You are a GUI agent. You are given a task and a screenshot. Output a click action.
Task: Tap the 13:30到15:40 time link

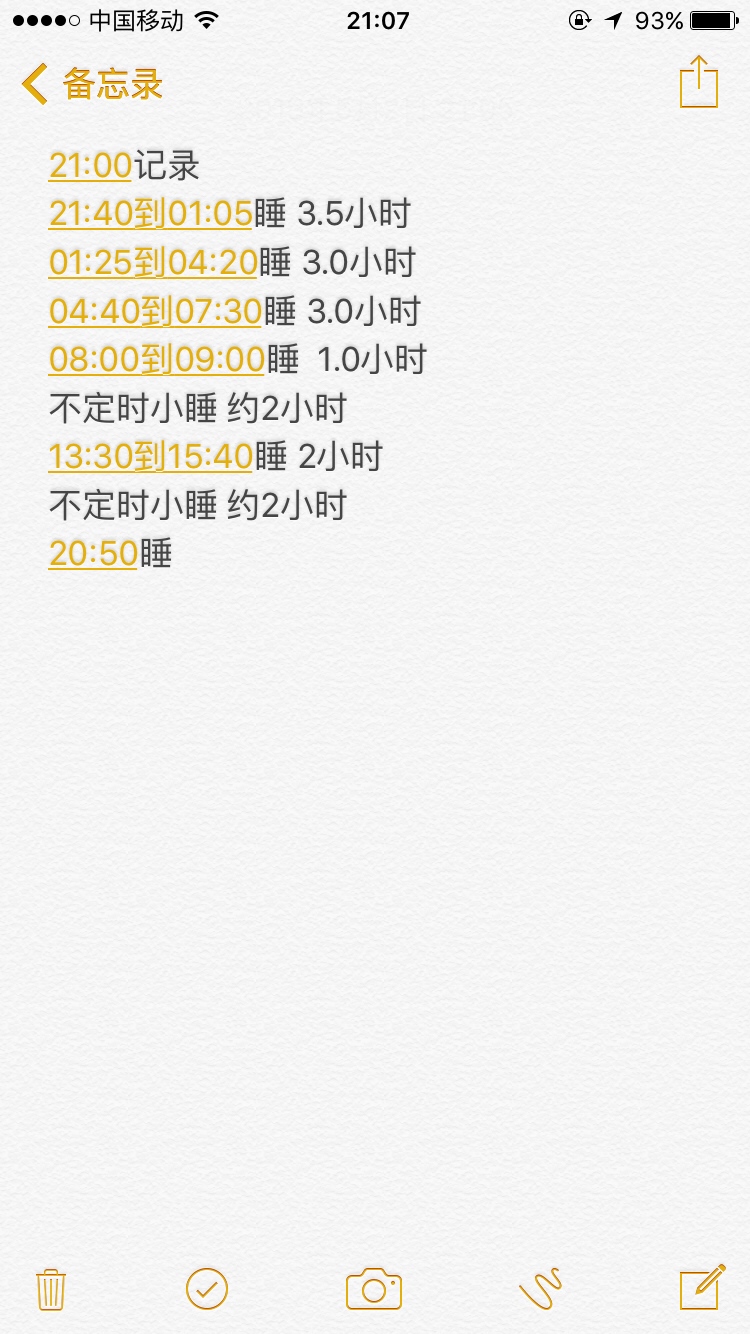tap(150, 457)
